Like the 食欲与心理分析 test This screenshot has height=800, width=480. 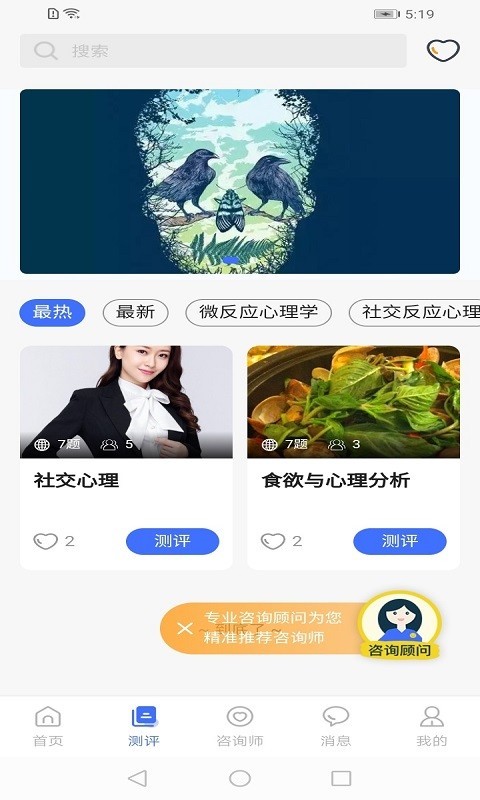coord(273,541)
